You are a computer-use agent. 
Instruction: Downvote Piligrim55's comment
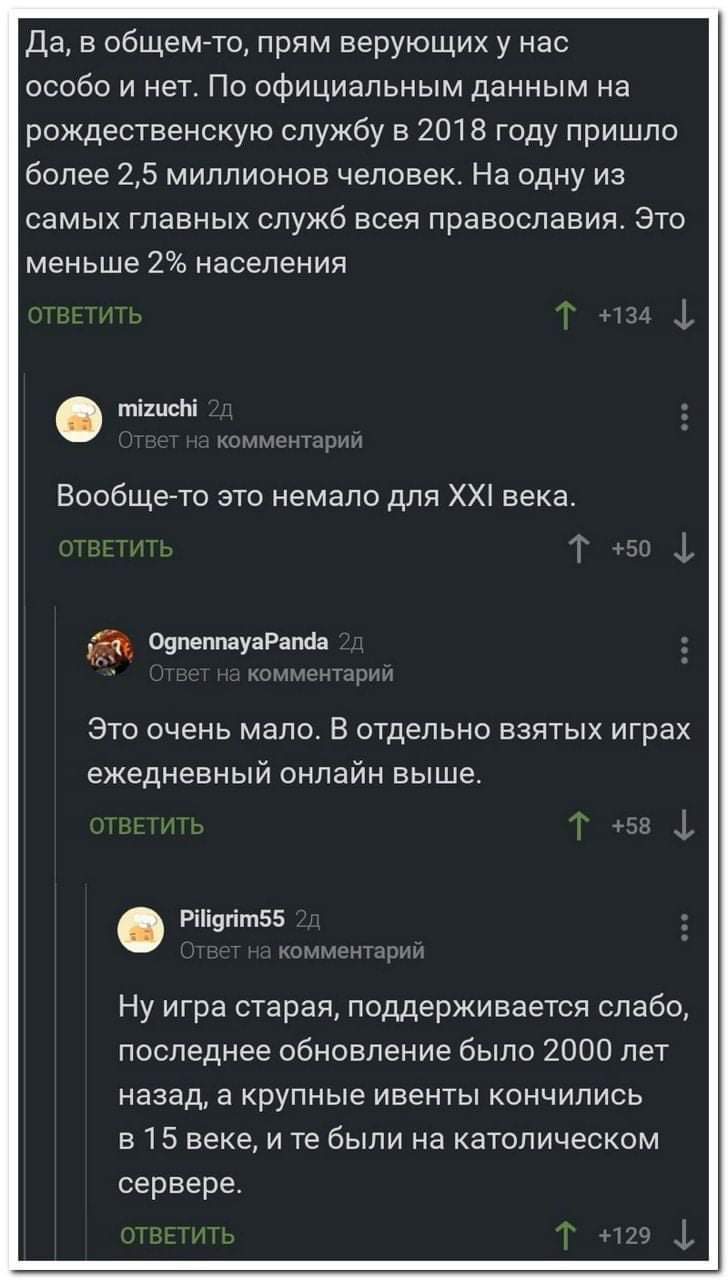click(683, 1236)
